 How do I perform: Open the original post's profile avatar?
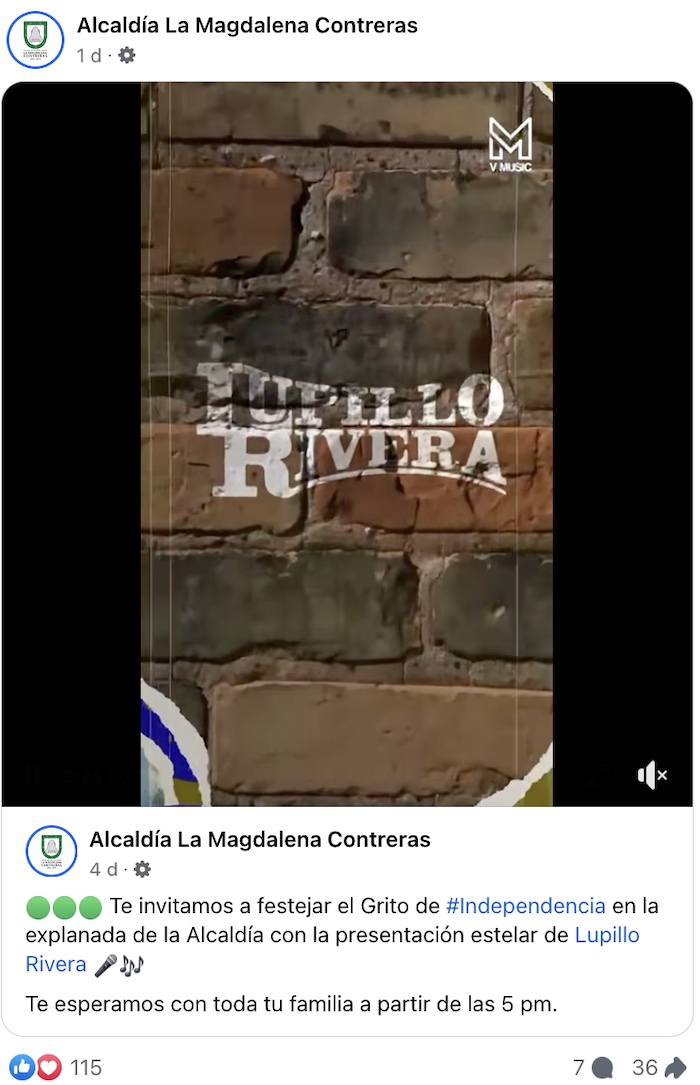(x=51, y=851)
